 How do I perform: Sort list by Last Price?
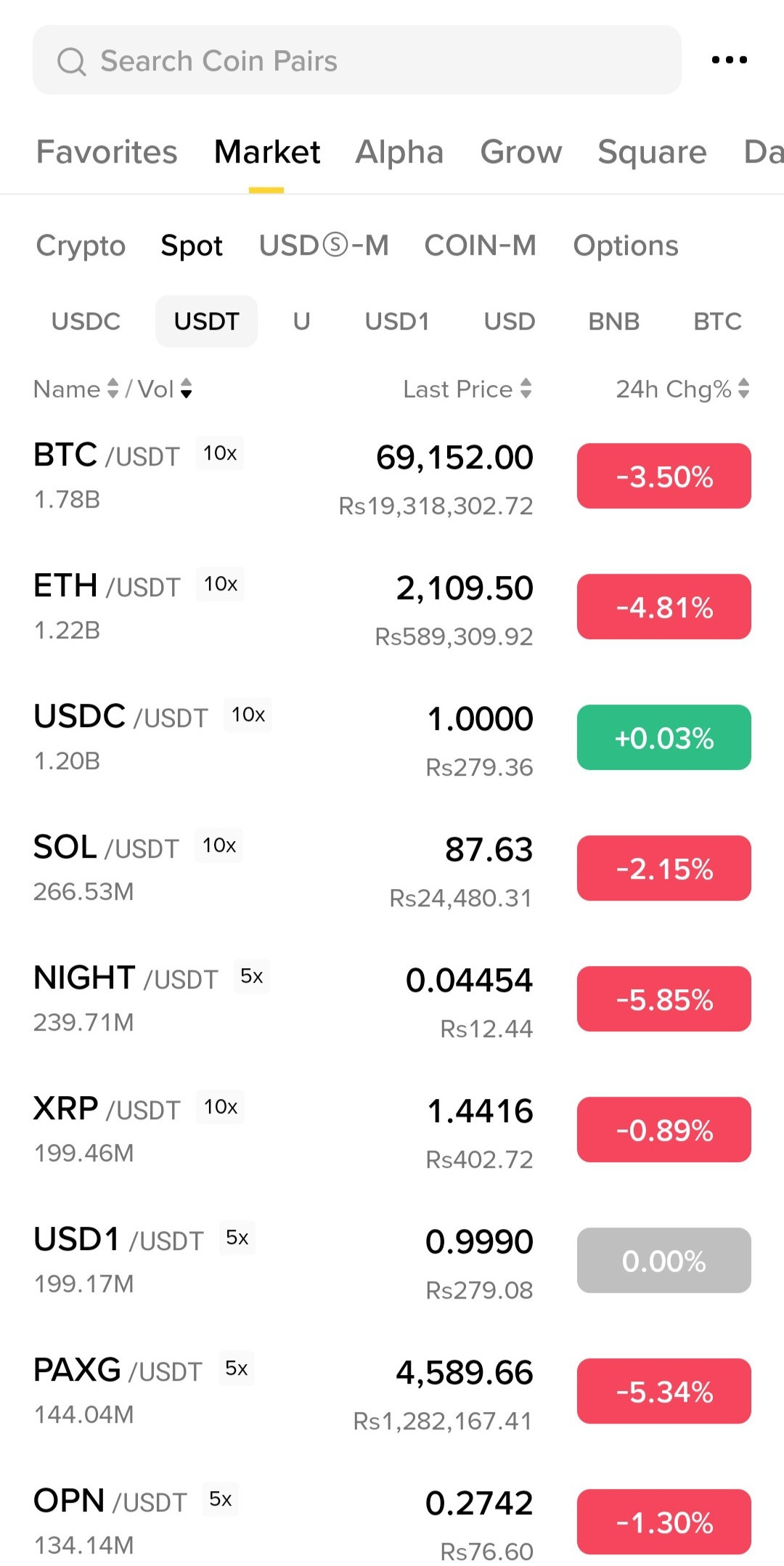click(467, 389)
